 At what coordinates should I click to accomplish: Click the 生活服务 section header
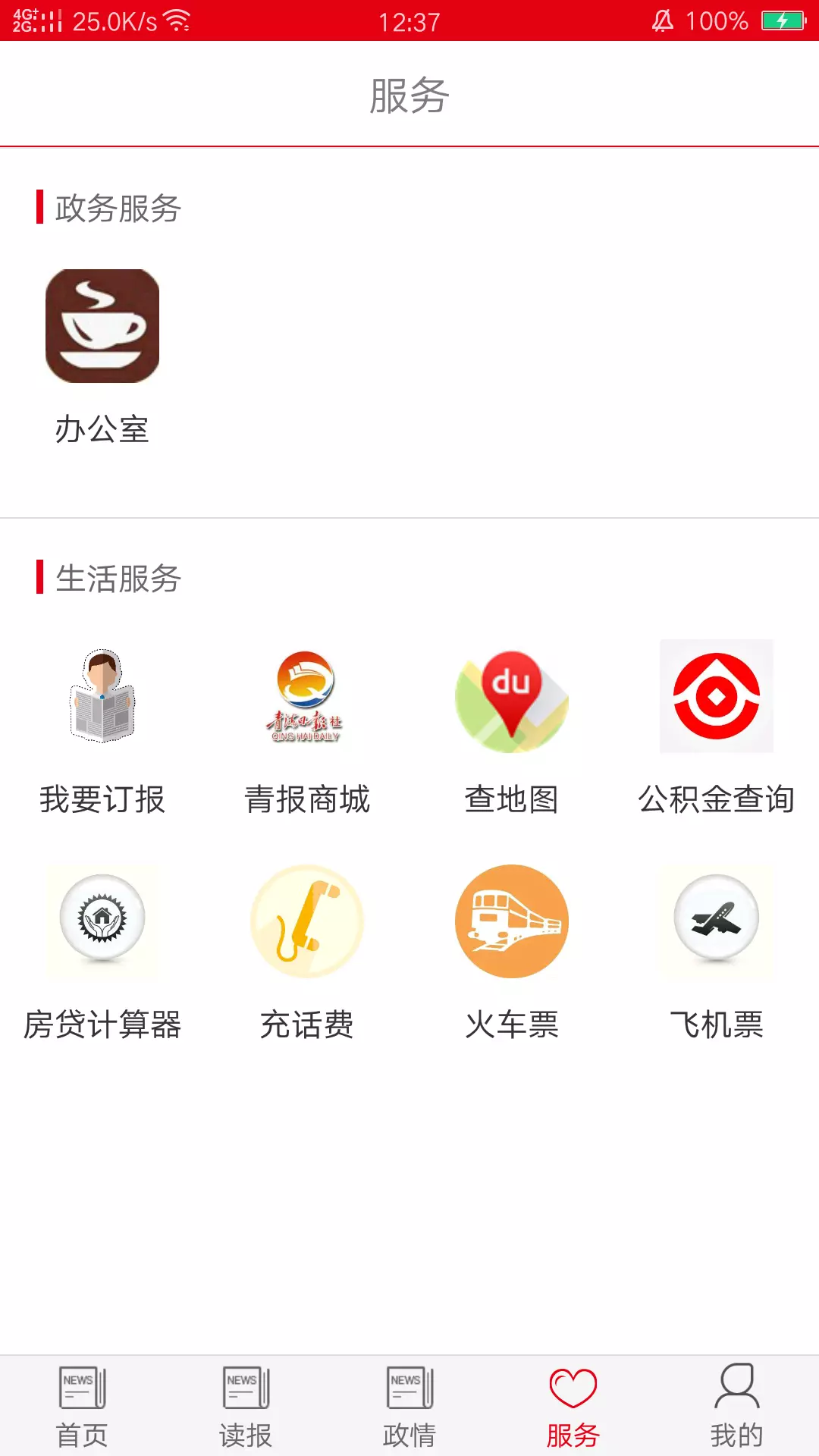tap(119, 579)
